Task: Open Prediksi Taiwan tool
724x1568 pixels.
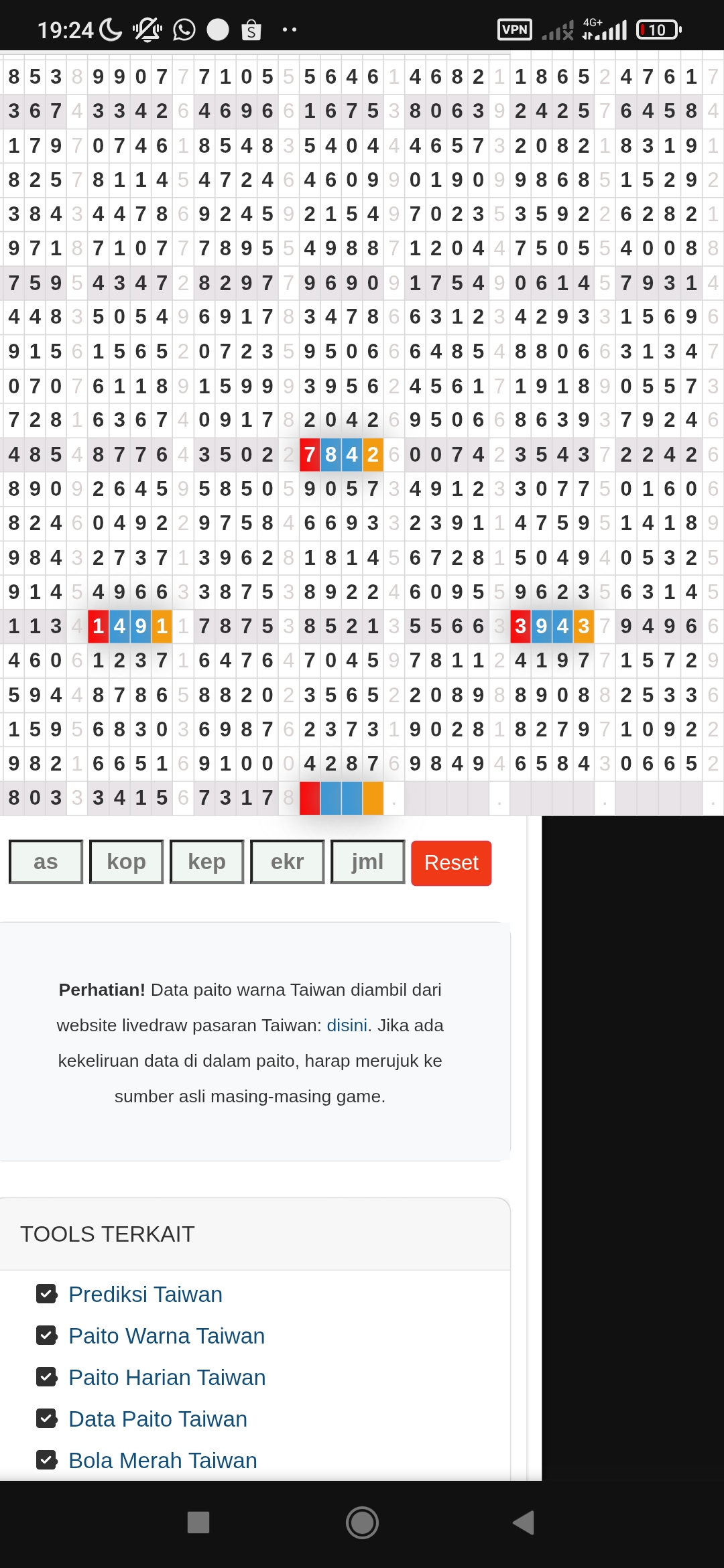Action: point(145,1294)
